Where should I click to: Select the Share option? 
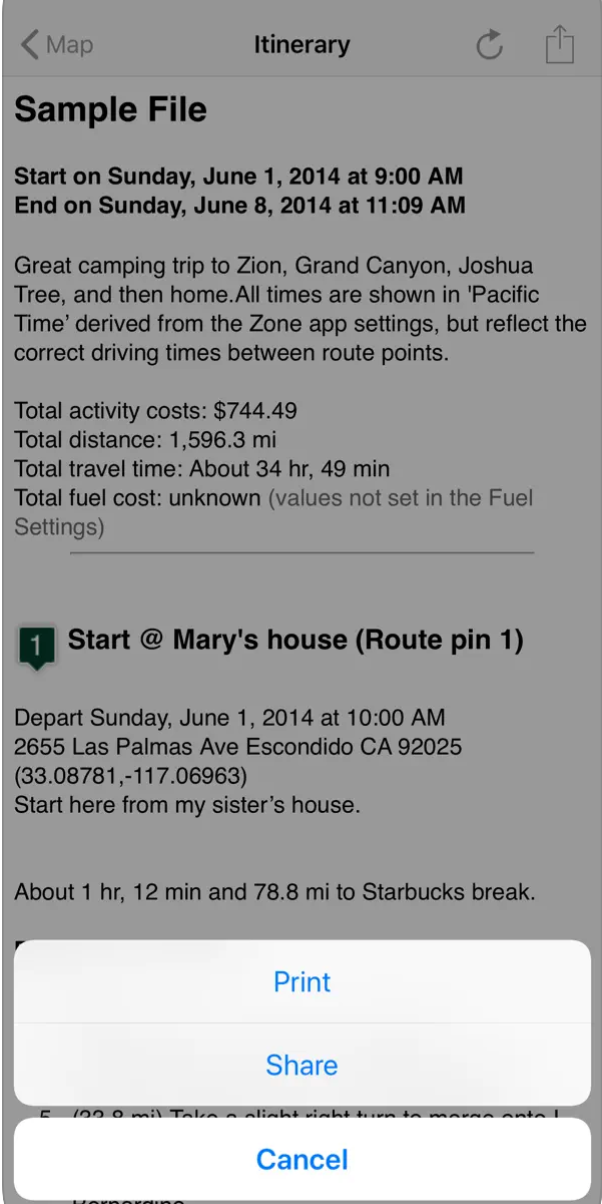click(301, 1065)
